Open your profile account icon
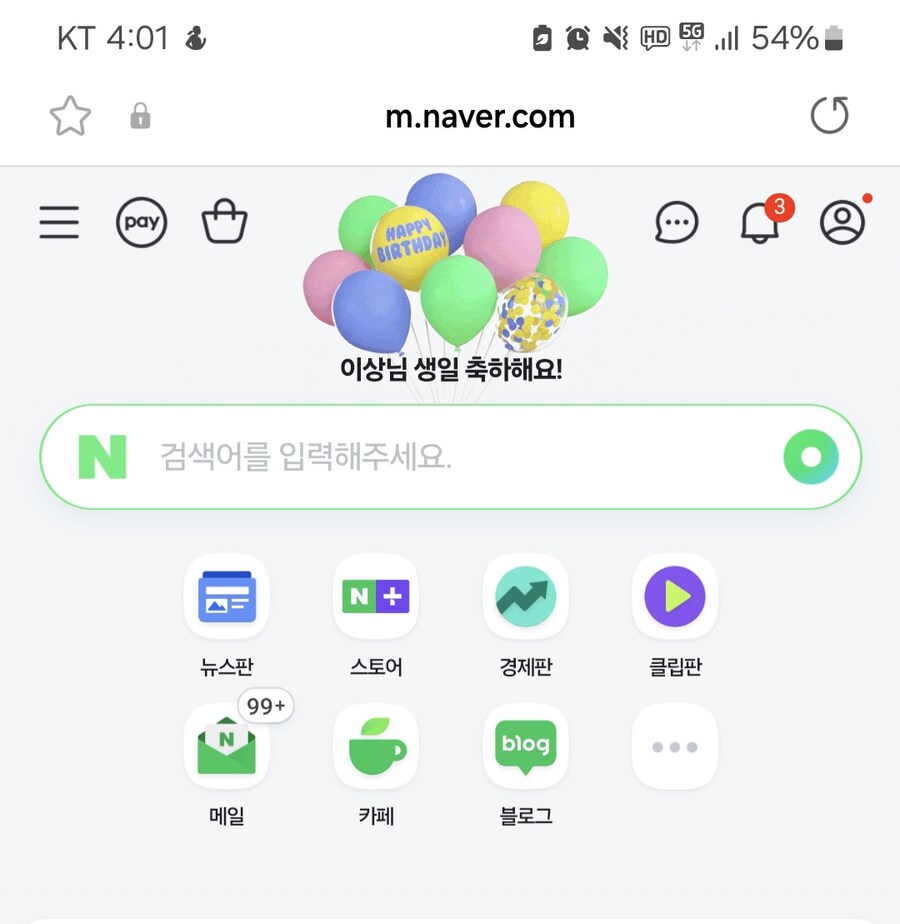Viewport: 900px width, 924px height. coord(845,222)
